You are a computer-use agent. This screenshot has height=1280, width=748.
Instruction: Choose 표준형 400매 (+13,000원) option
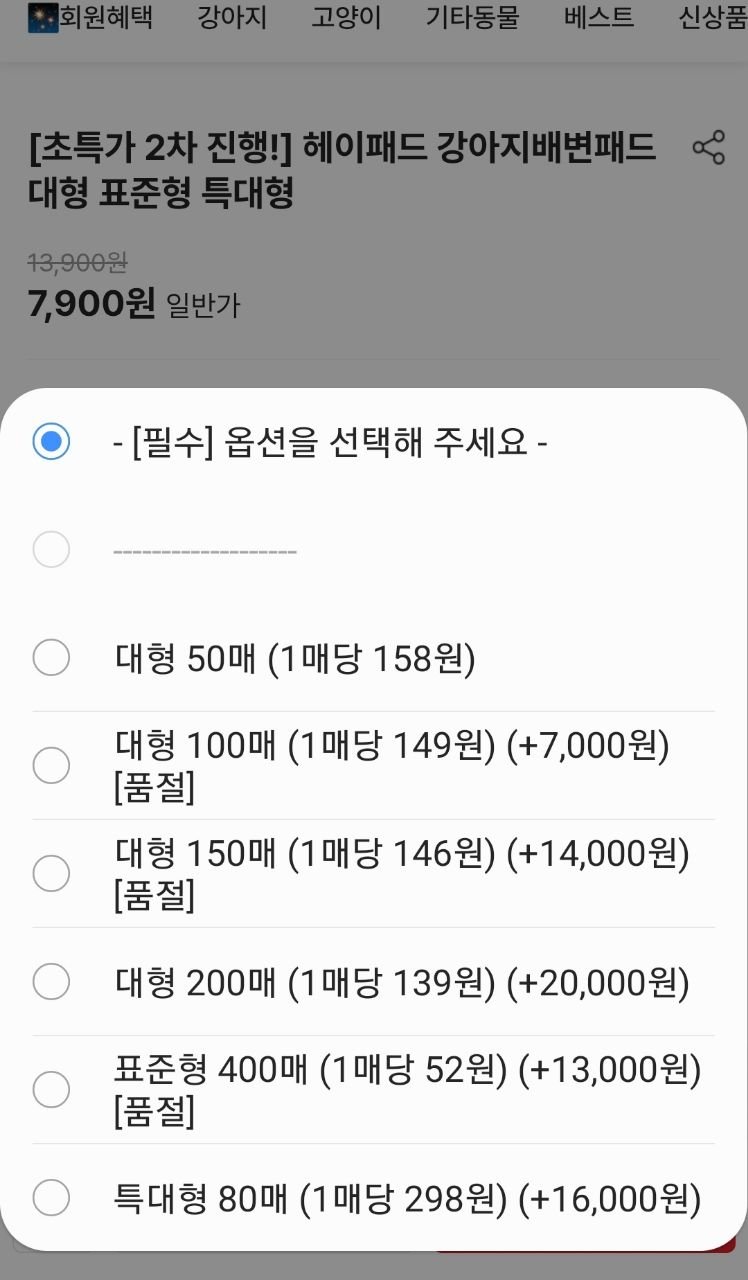(x=51, y=1089)
